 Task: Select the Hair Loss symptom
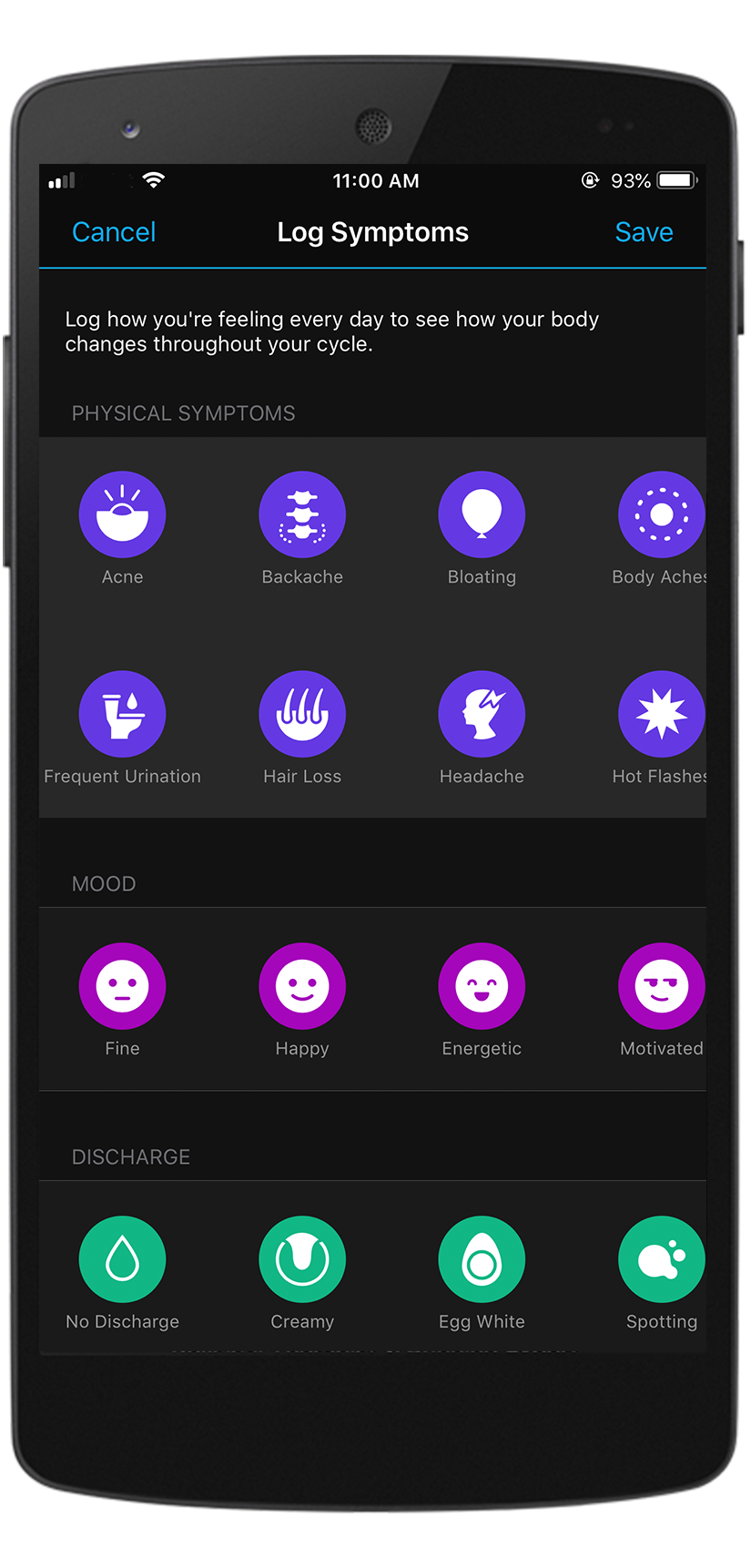[302, 714]
